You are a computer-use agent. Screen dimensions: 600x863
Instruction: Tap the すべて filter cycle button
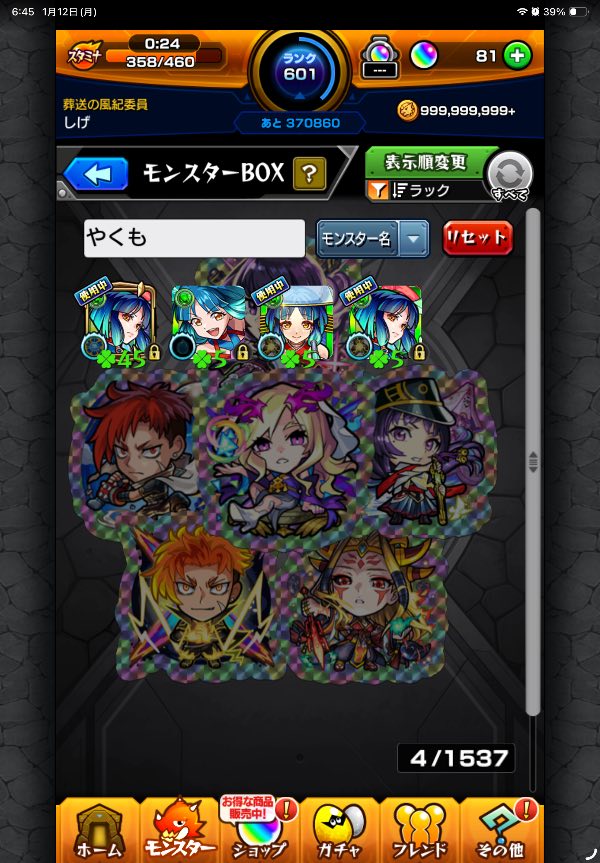[x=508, y=178]
